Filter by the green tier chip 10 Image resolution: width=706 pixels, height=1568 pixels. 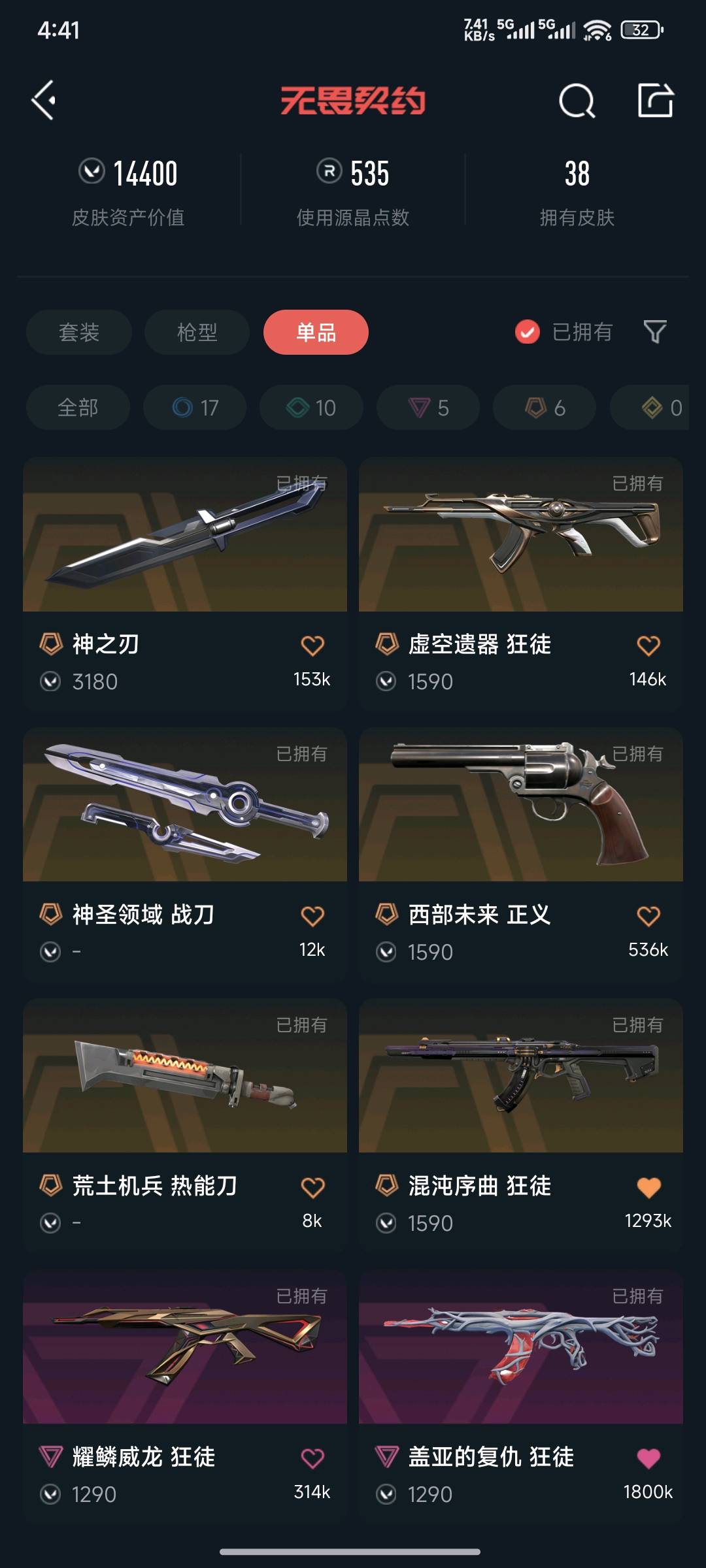311,408
